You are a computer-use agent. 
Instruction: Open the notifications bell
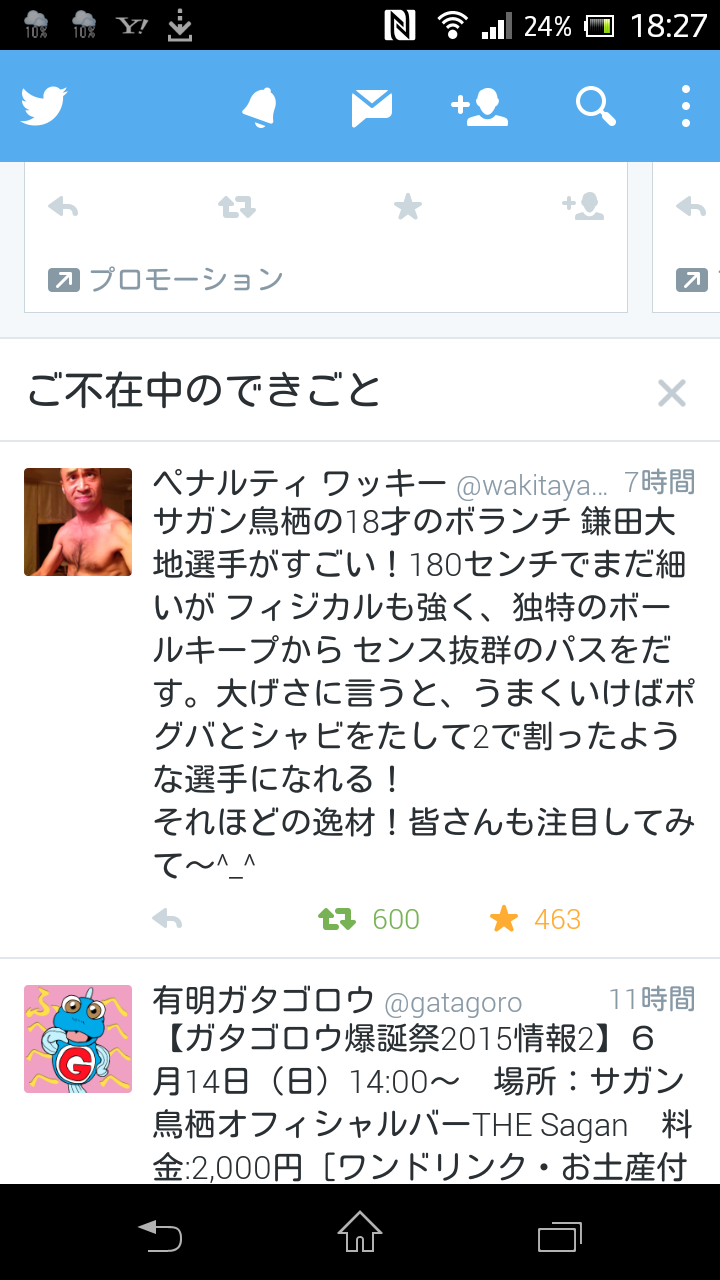point(259,106)
